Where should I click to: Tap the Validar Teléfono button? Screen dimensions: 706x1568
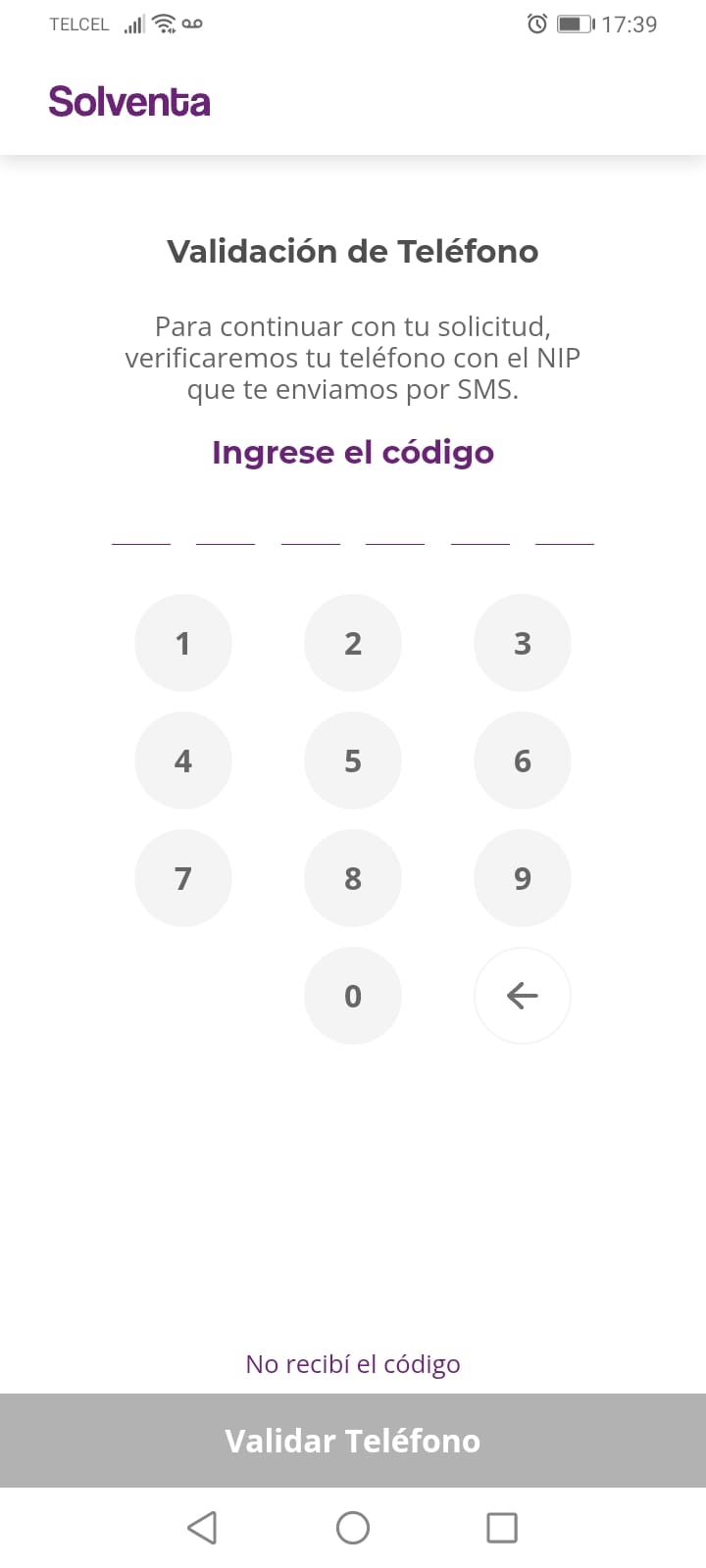(353, 1441)
